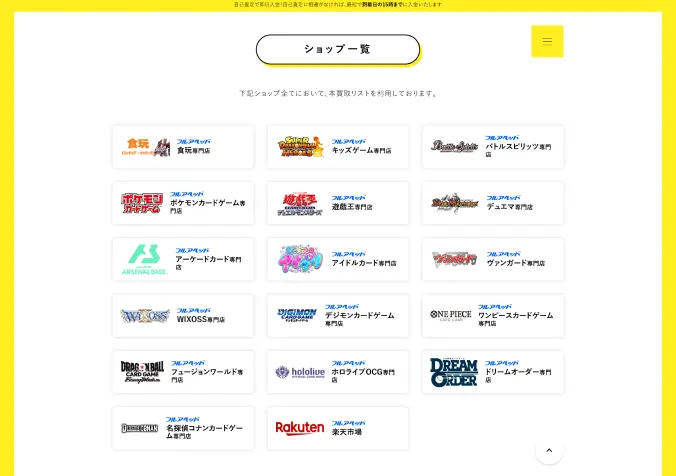
Task: Select the バトルスピリッツ専門店 shop
Action: click(492, 147)
